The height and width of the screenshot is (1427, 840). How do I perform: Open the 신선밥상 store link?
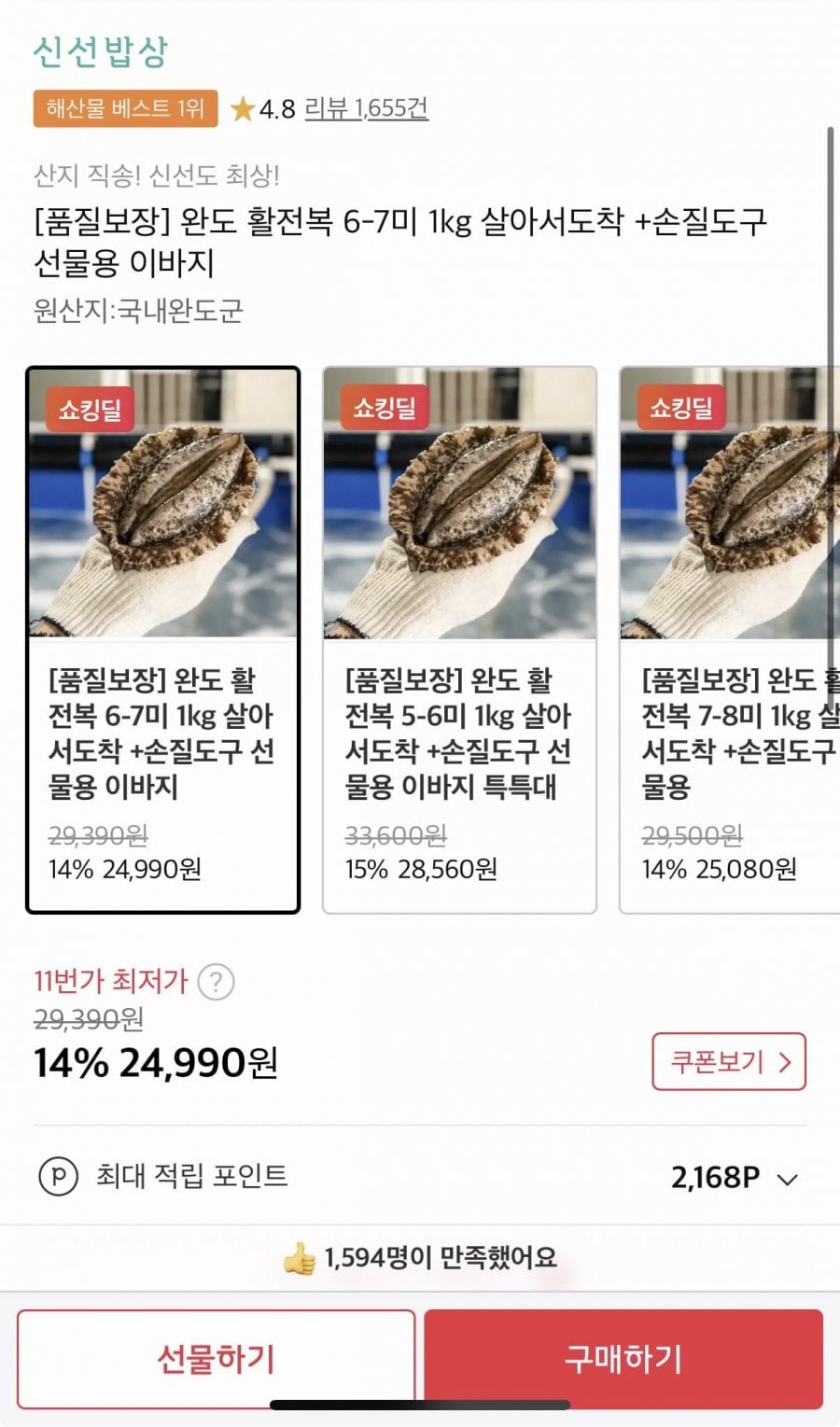pos(101,50)
